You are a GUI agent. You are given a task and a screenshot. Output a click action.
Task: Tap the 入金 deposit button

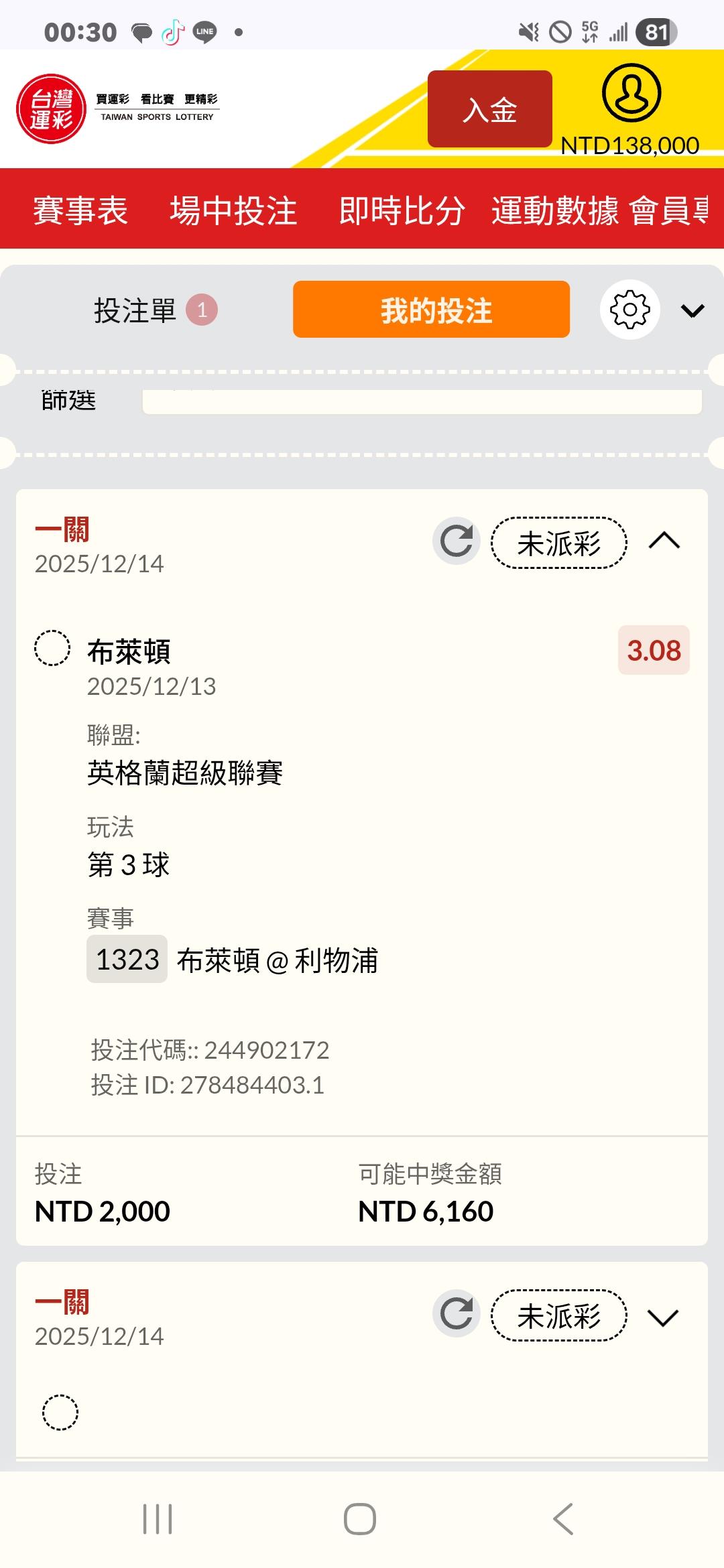(x=489, y=109)
